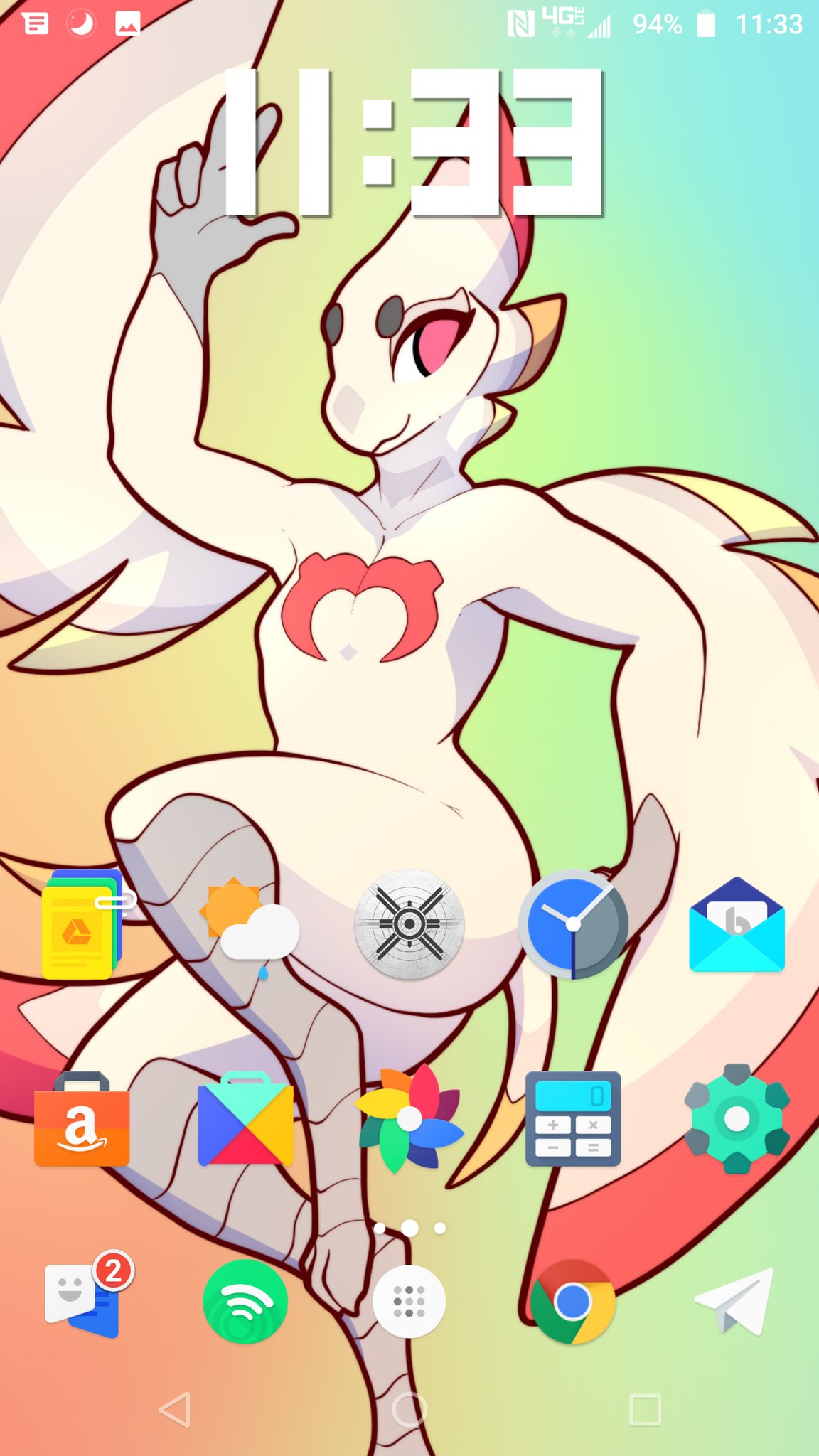Tap the large 11:33 clock widget
819x1456 pixels.
414,142
